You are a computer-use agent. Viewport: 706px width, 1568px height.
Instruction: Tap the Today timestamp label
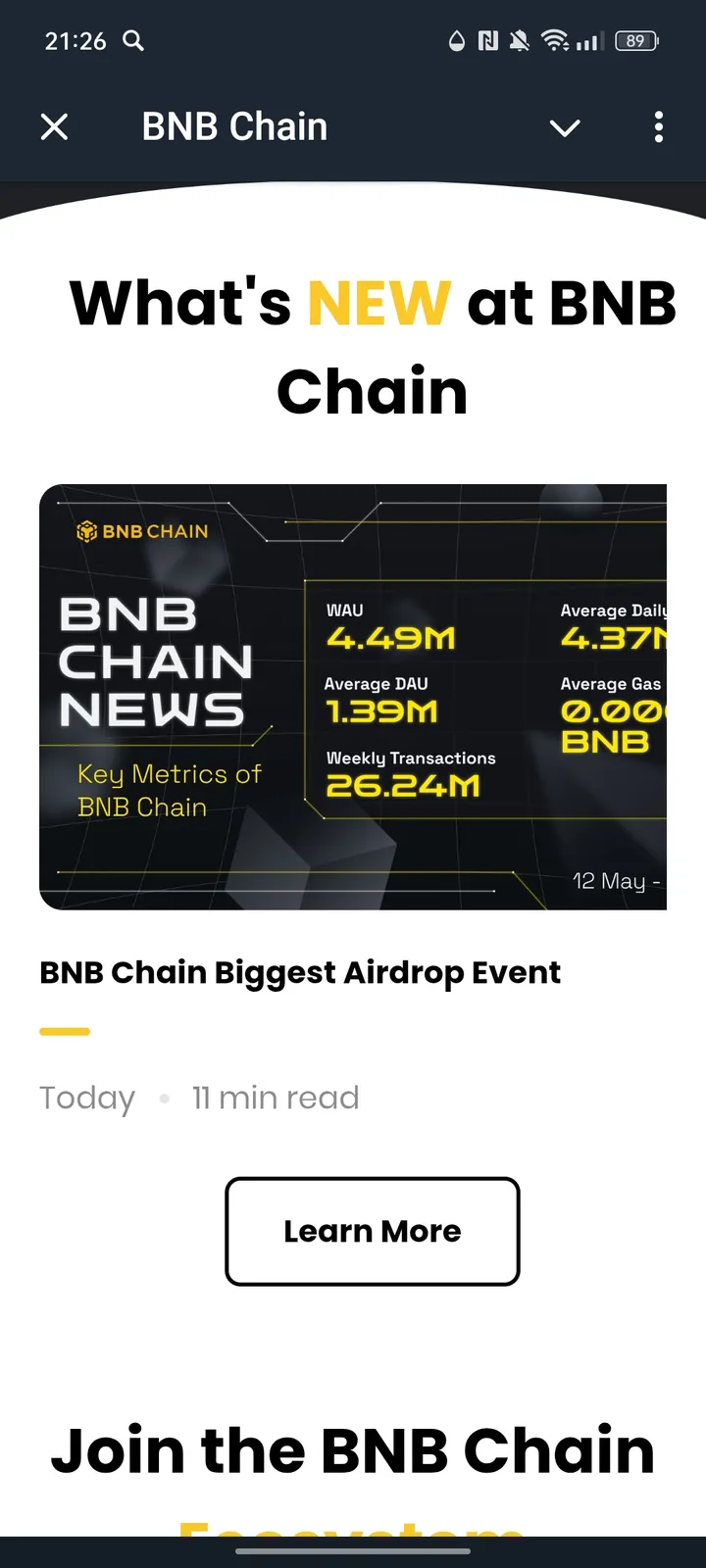click(x=86, y=1098)
